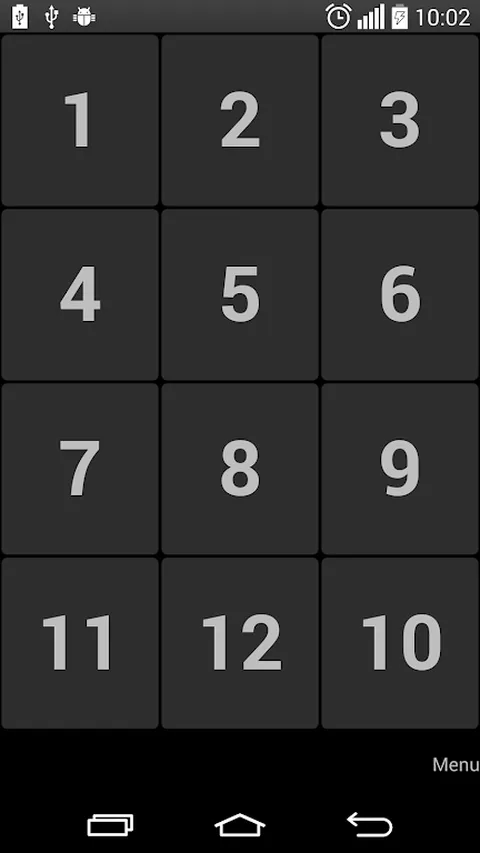Image resolution: width=480 pixels, height=853 pixels.
Task: Select the tile numbered 11
Action: pos(80,642)
